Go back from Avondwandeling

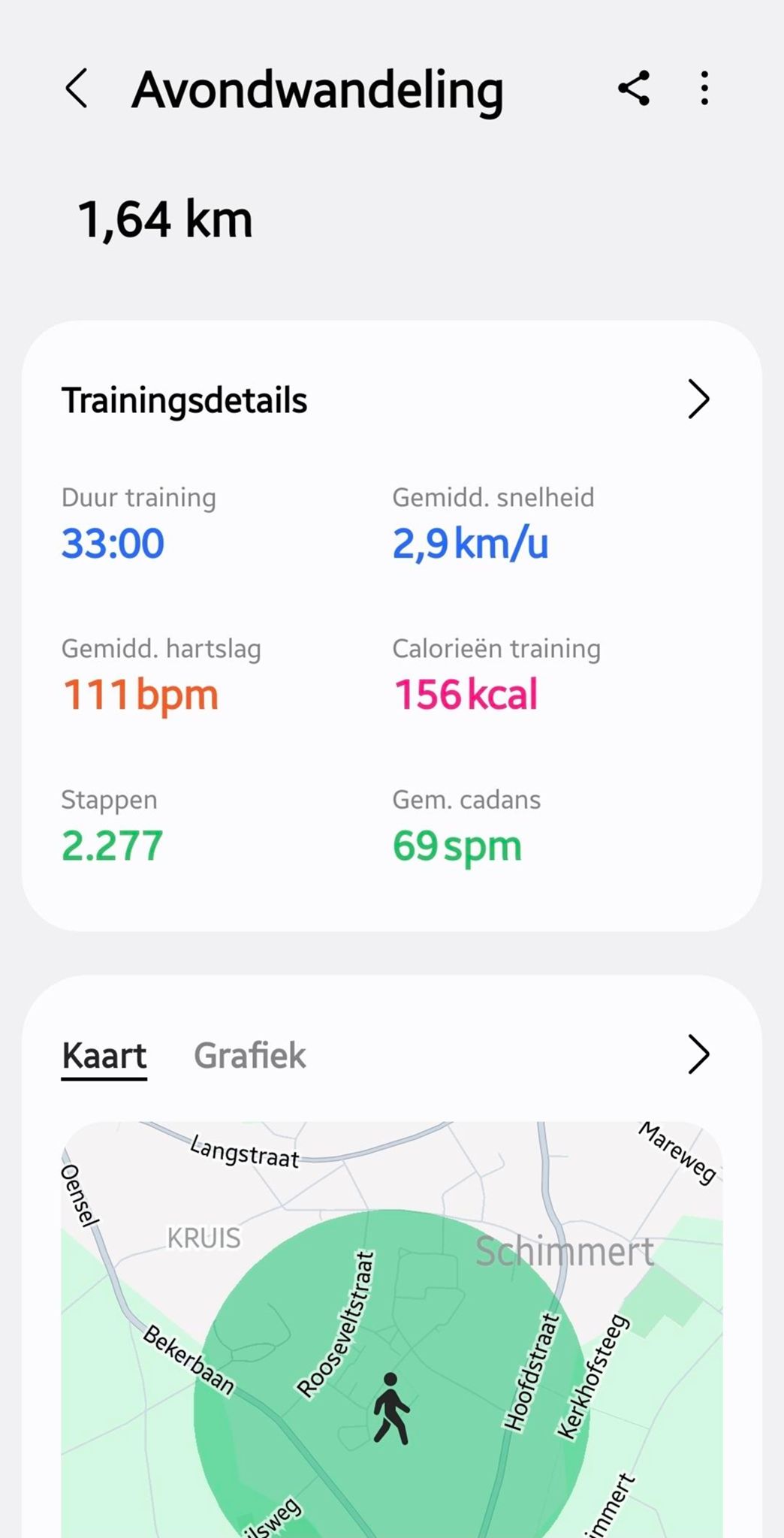tap(77, 89)
